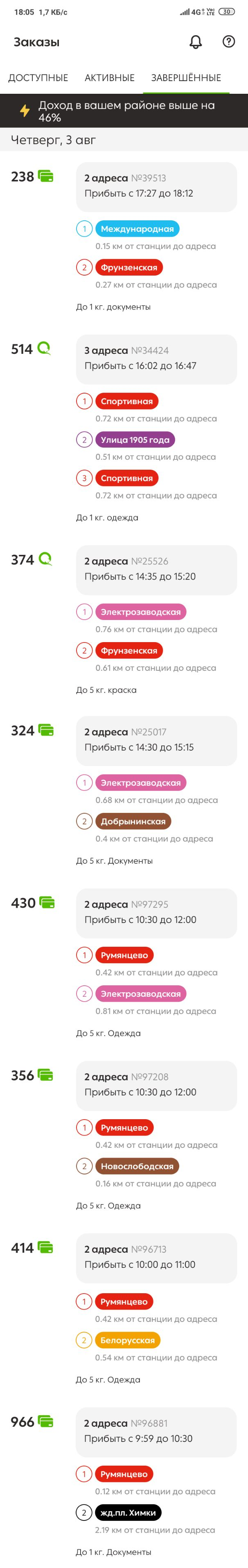Open order №25017

click(x=156, y=740)
